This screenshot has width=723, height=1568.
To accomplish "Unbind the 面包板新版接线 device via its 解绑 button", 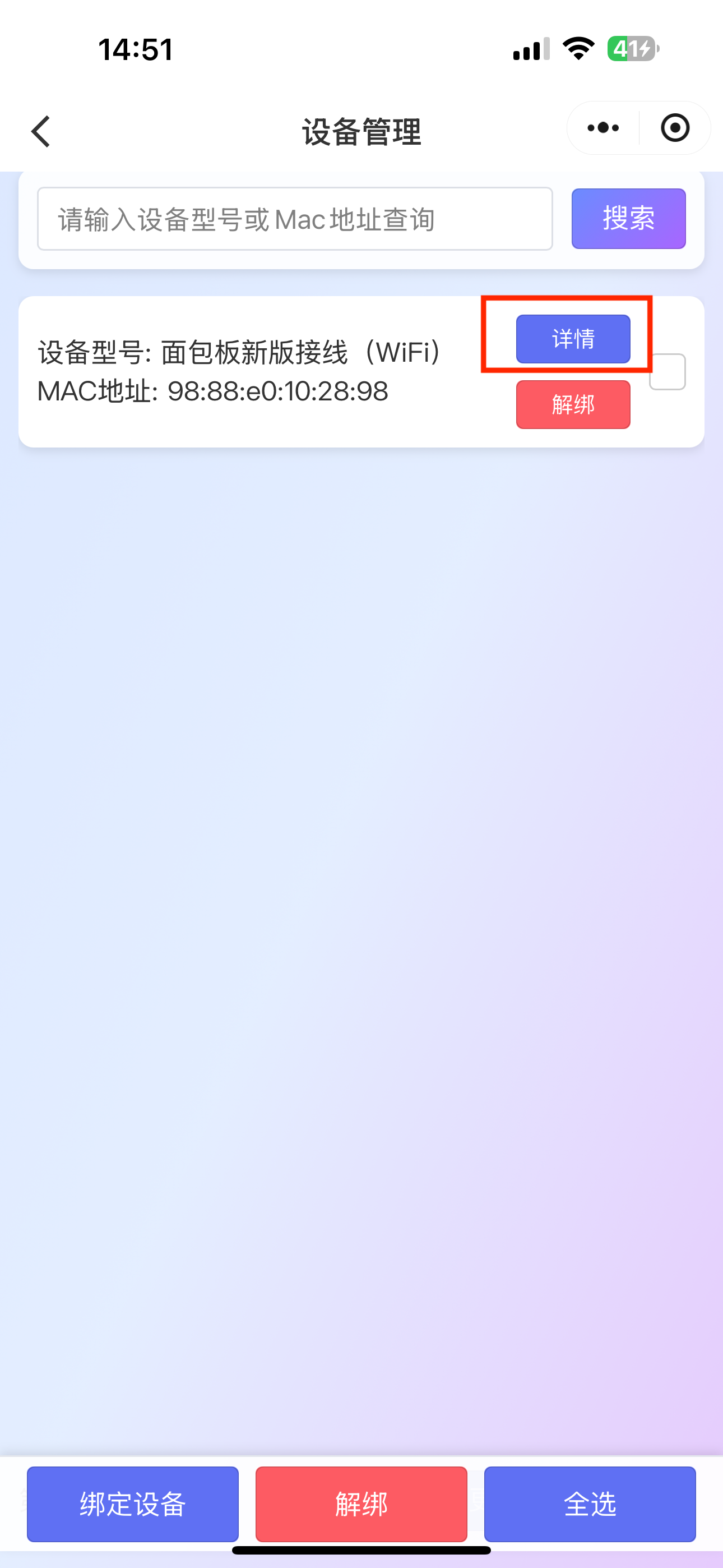I will point(573,405).
